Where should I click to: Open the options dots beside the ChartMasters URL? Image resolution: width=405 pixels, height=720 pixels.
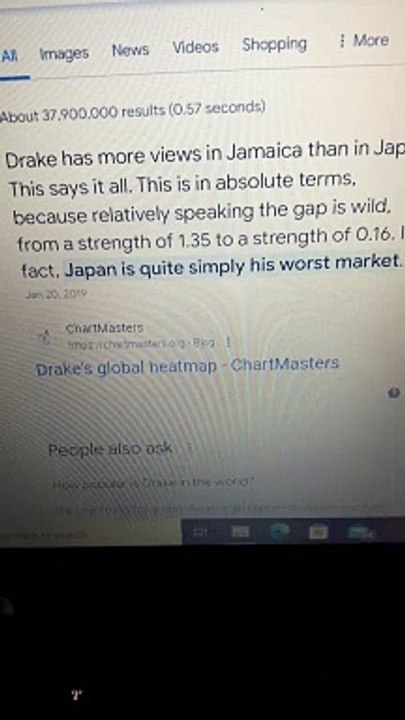click(227, 342)
